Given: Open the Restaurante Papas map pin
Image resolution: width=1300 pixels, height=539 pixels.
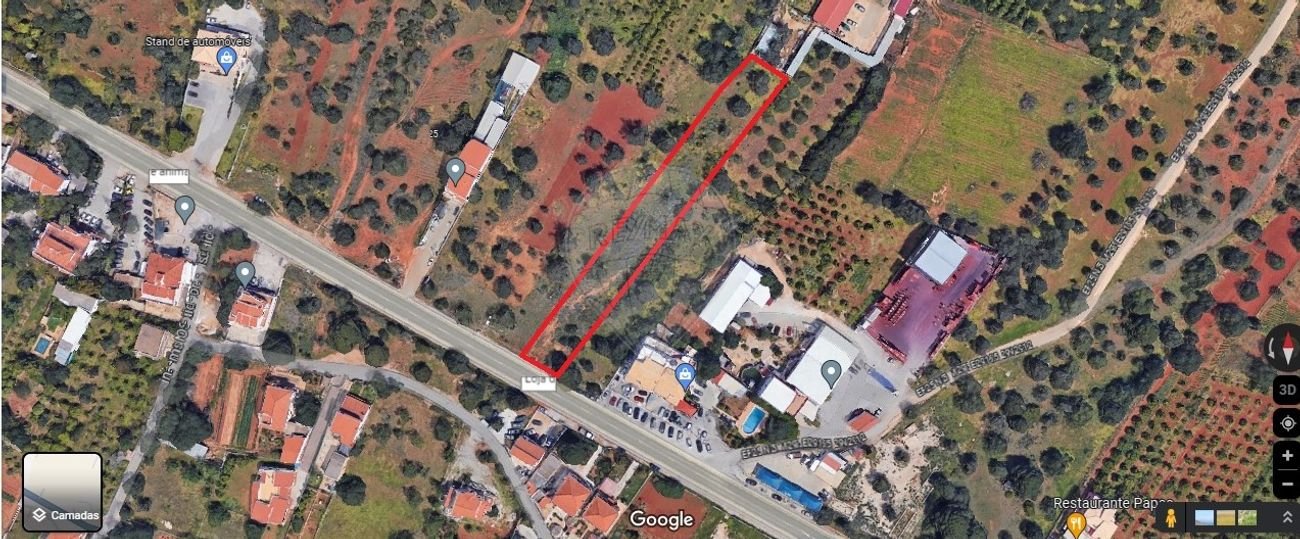Looking at the screenshot, I should pyautogui.click(x=1076, y=523).
